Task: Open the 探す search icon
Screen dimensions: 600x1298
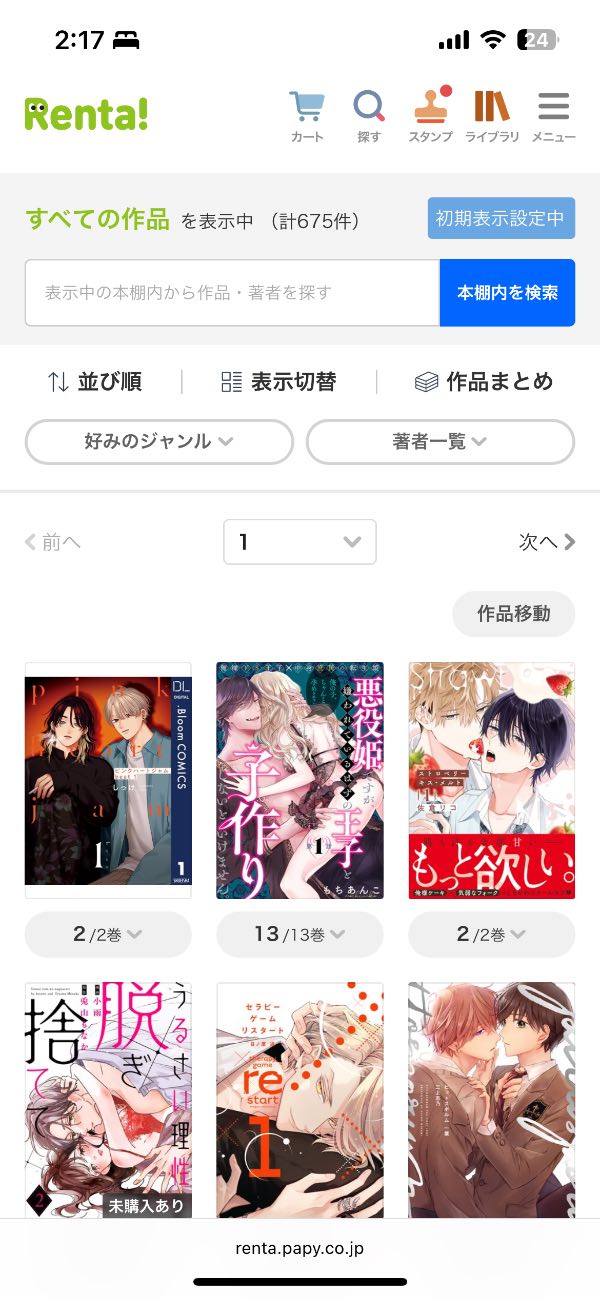Action: pos(369,116)
